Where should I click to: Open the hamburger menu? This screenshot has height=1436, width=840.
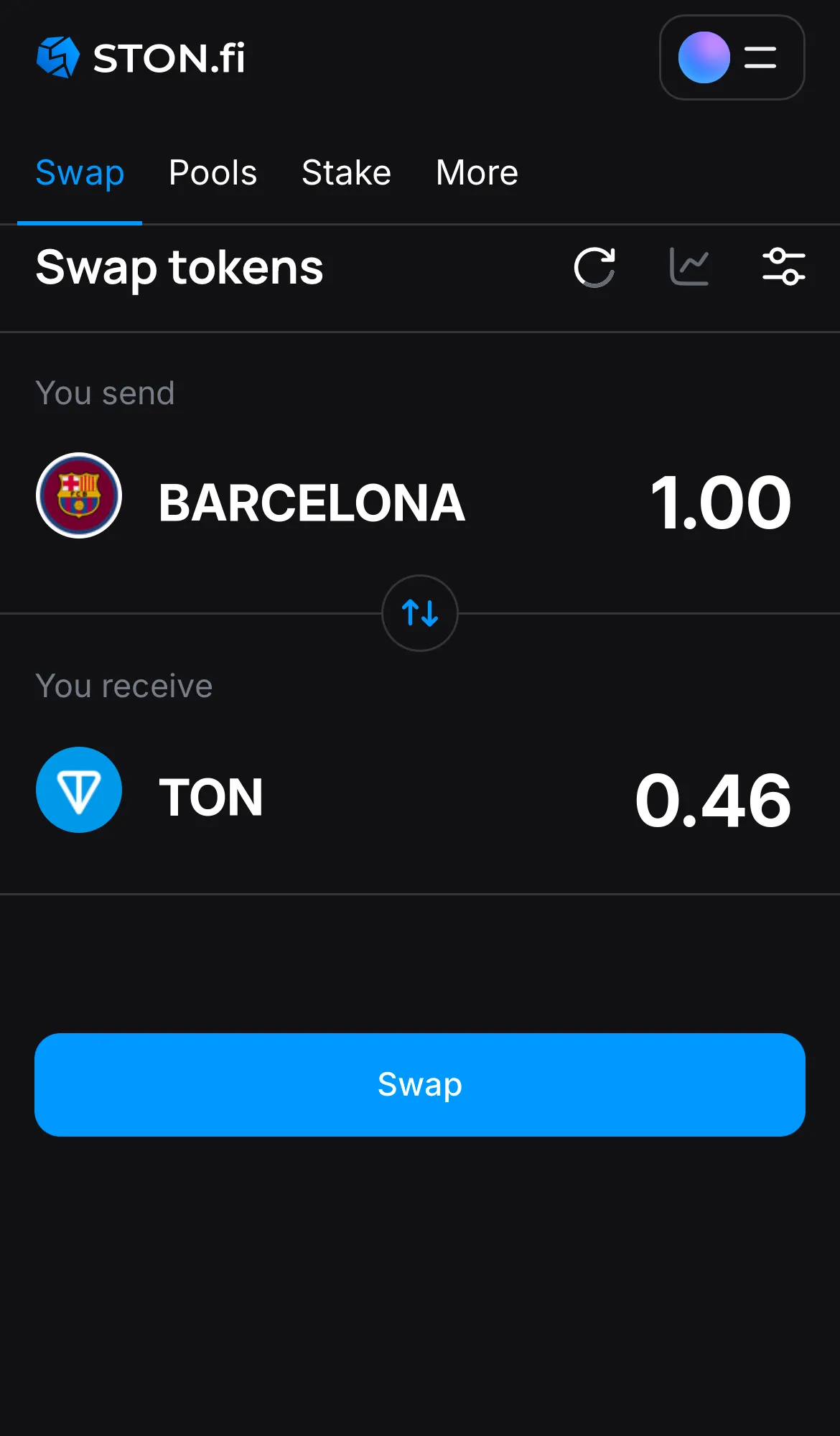click(x=759, y=58)
